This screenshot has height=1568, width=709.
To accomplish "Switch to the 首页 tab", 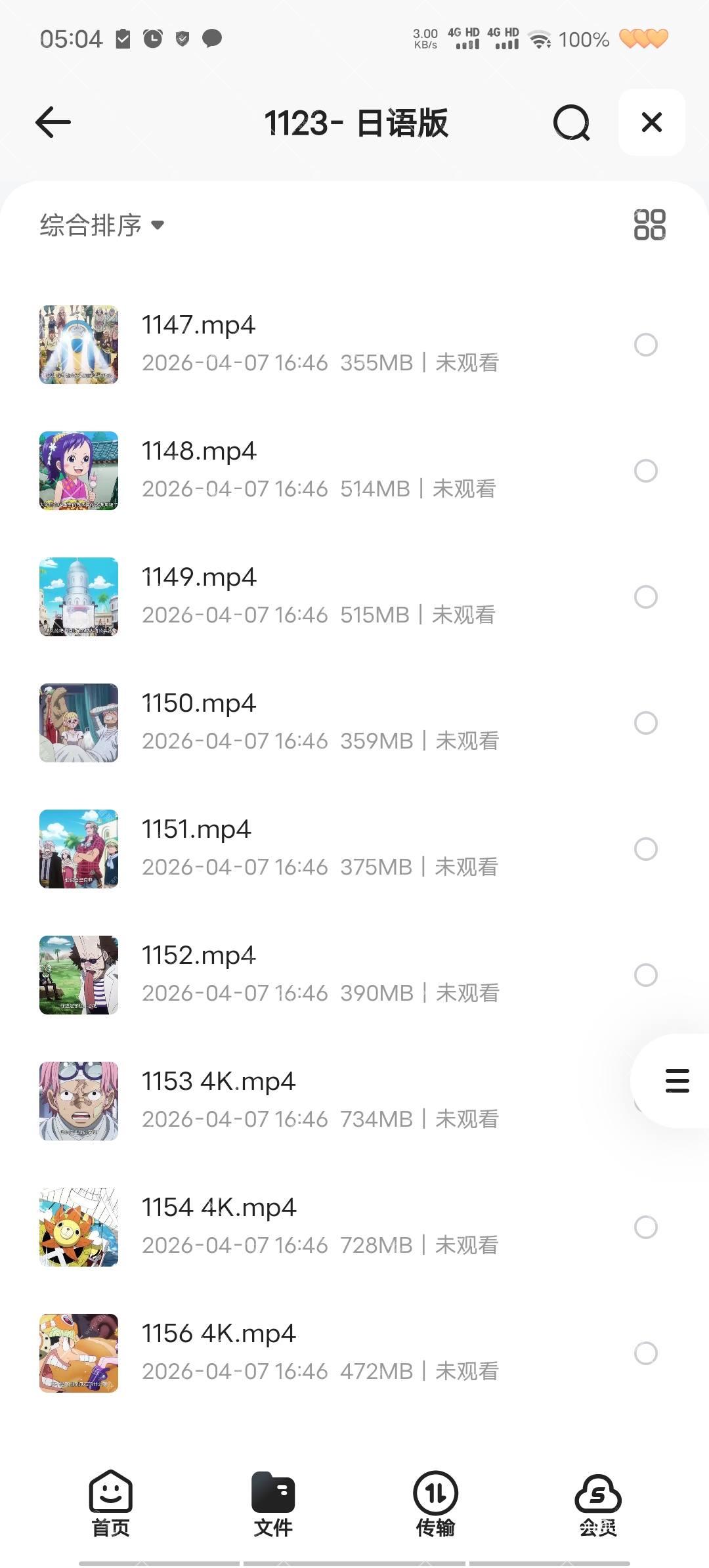I will click(x=110, y=1504).
